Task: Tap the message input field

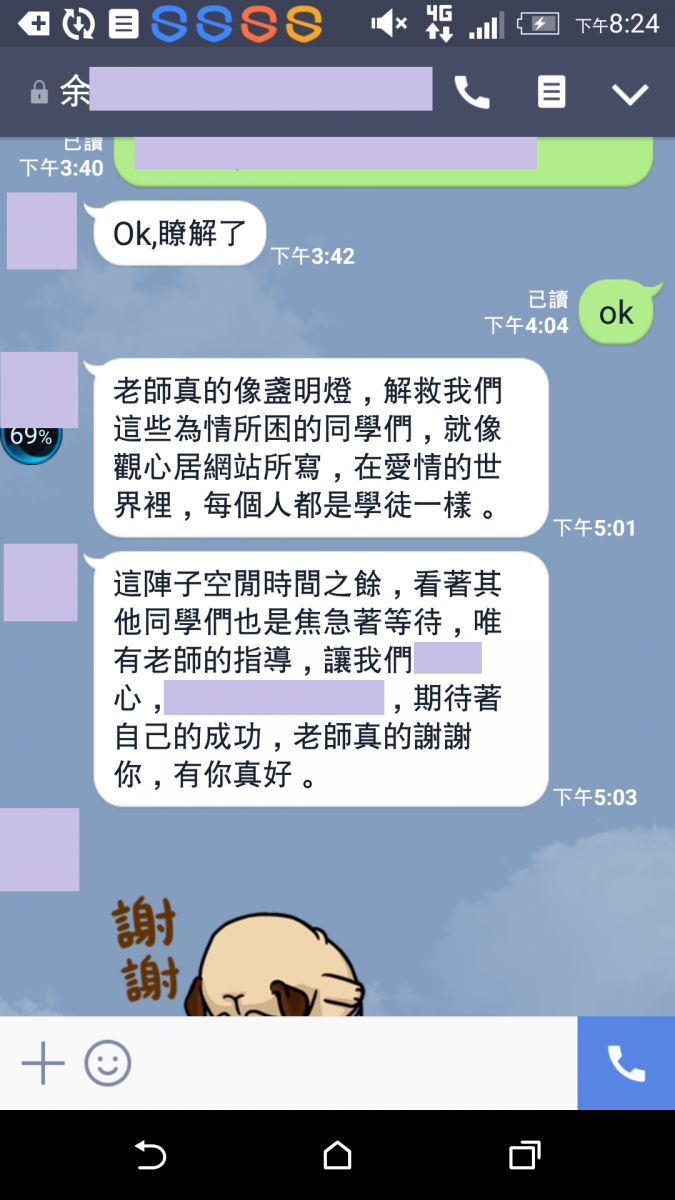Action: point(350,1063)
